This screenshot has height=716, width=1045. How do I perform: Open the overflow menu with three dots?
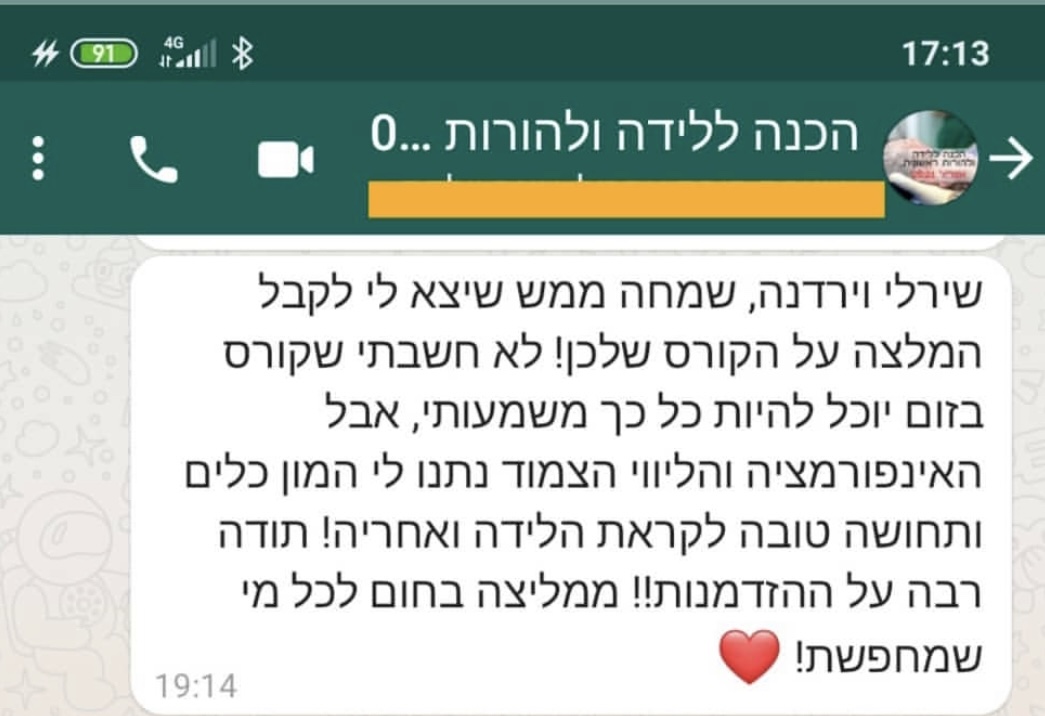(x=38, y=159)
